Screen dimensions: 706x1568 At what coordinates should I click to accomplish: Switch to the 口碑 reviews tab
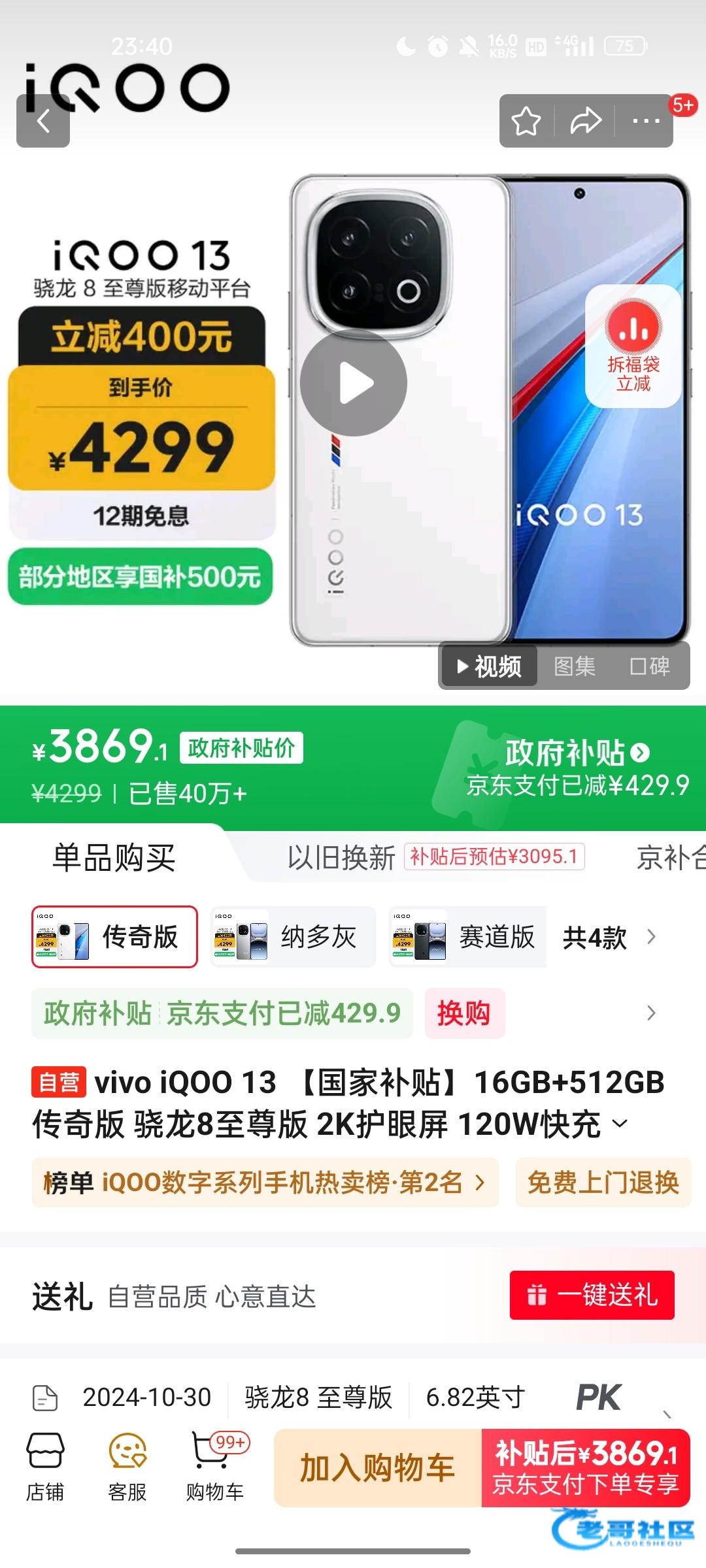[649, 666]
